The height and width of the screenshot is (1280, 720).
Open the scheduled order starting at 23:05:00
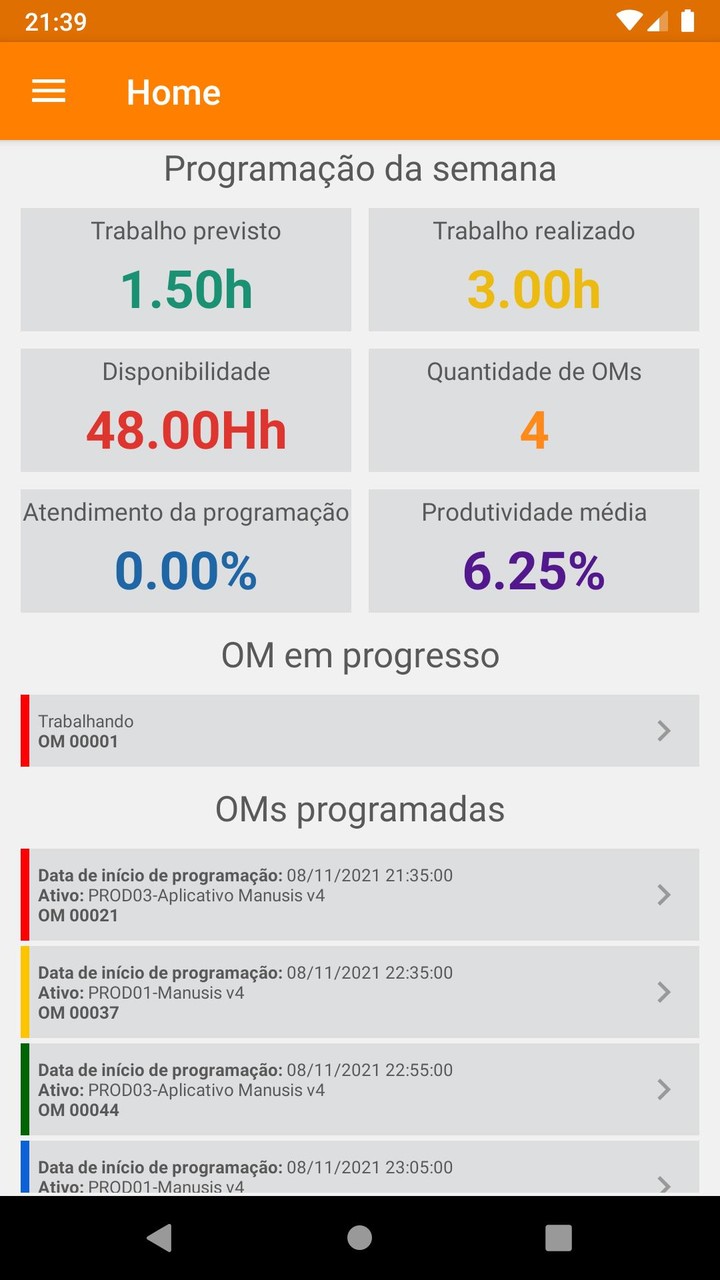click(x=360, y=1172)
